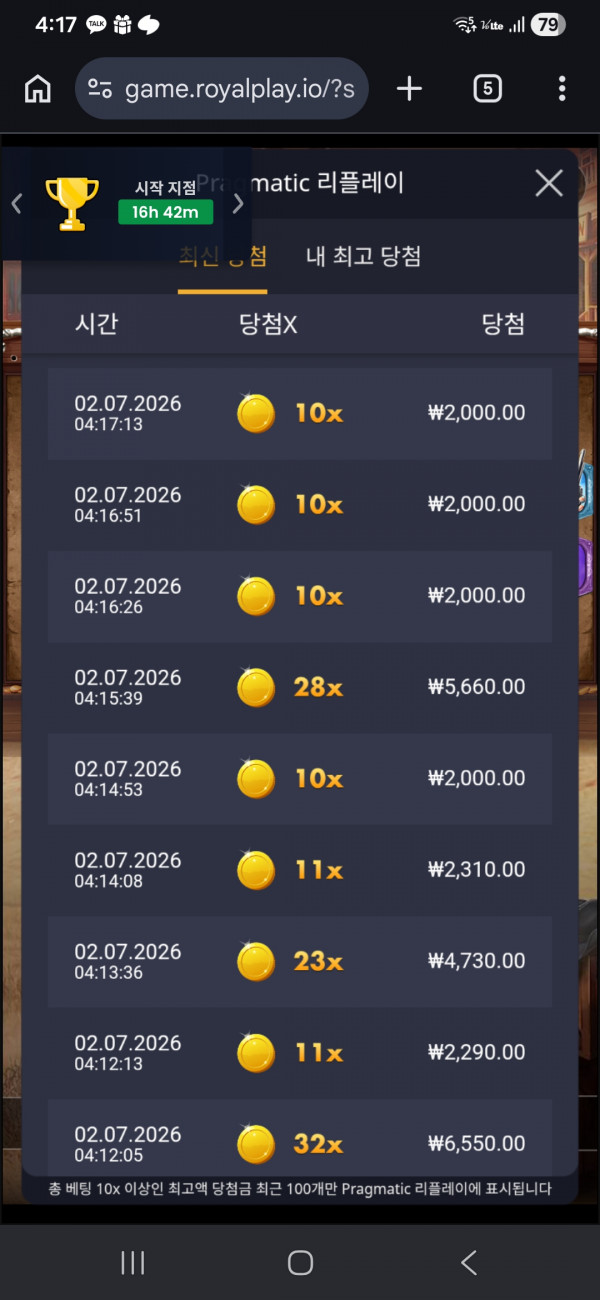Open the browser overflow menu
Screen dimensions: 600x1300
coord(562,89)
